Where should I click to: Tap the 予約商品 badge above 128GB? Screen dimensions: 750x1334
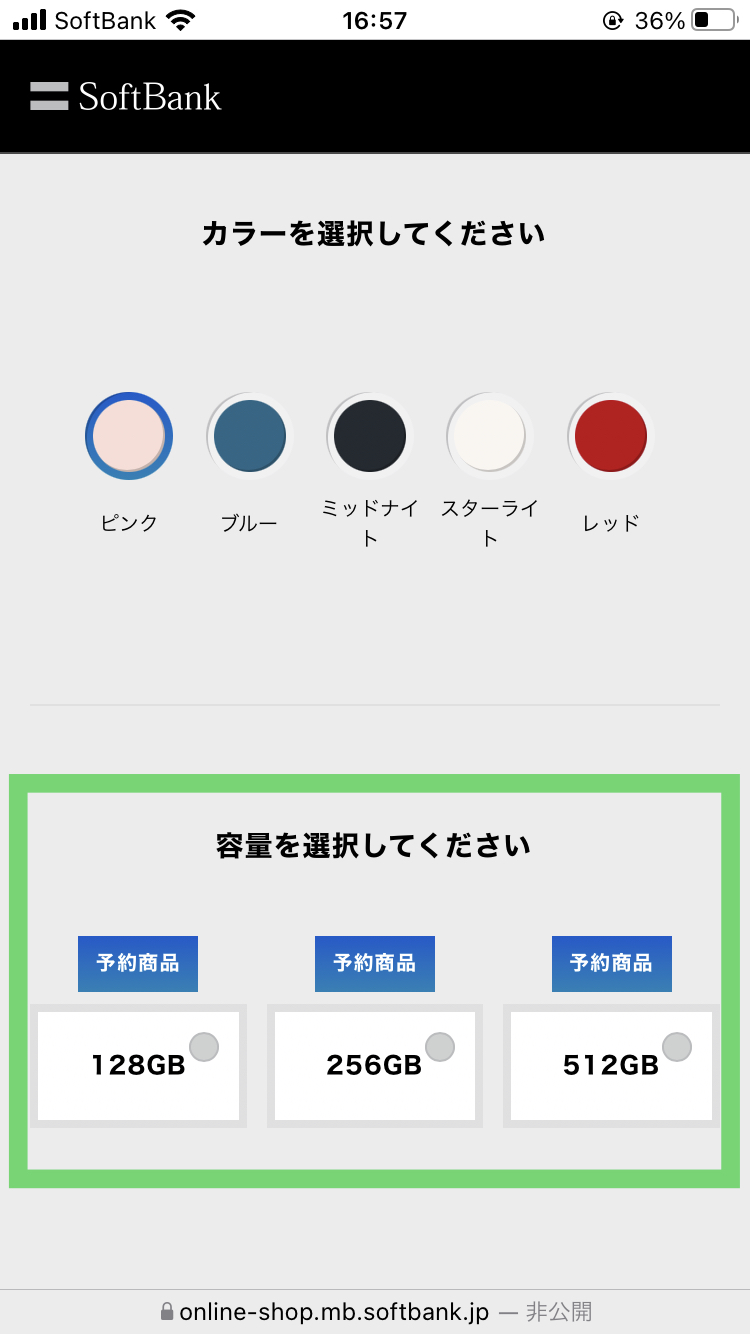[137, 963]
